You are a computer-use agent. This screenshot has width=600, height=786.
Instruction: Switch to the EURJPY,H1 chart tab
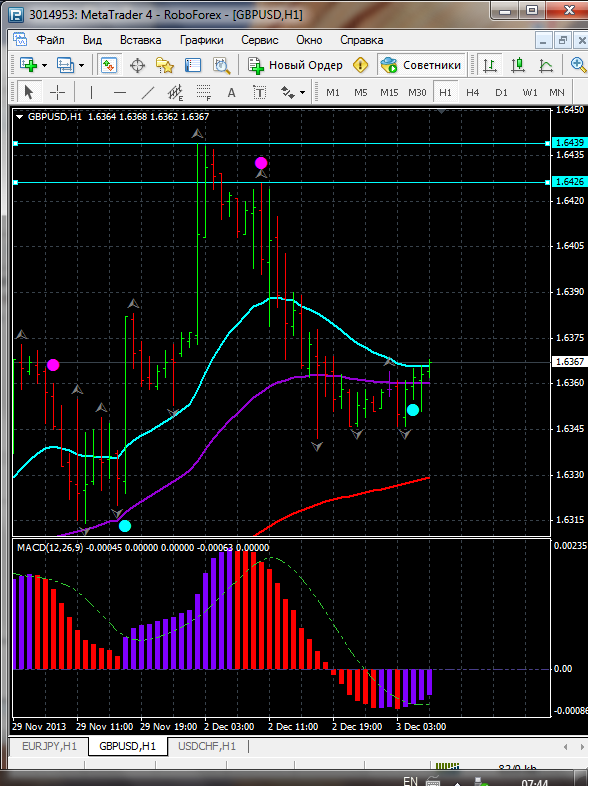47,747
